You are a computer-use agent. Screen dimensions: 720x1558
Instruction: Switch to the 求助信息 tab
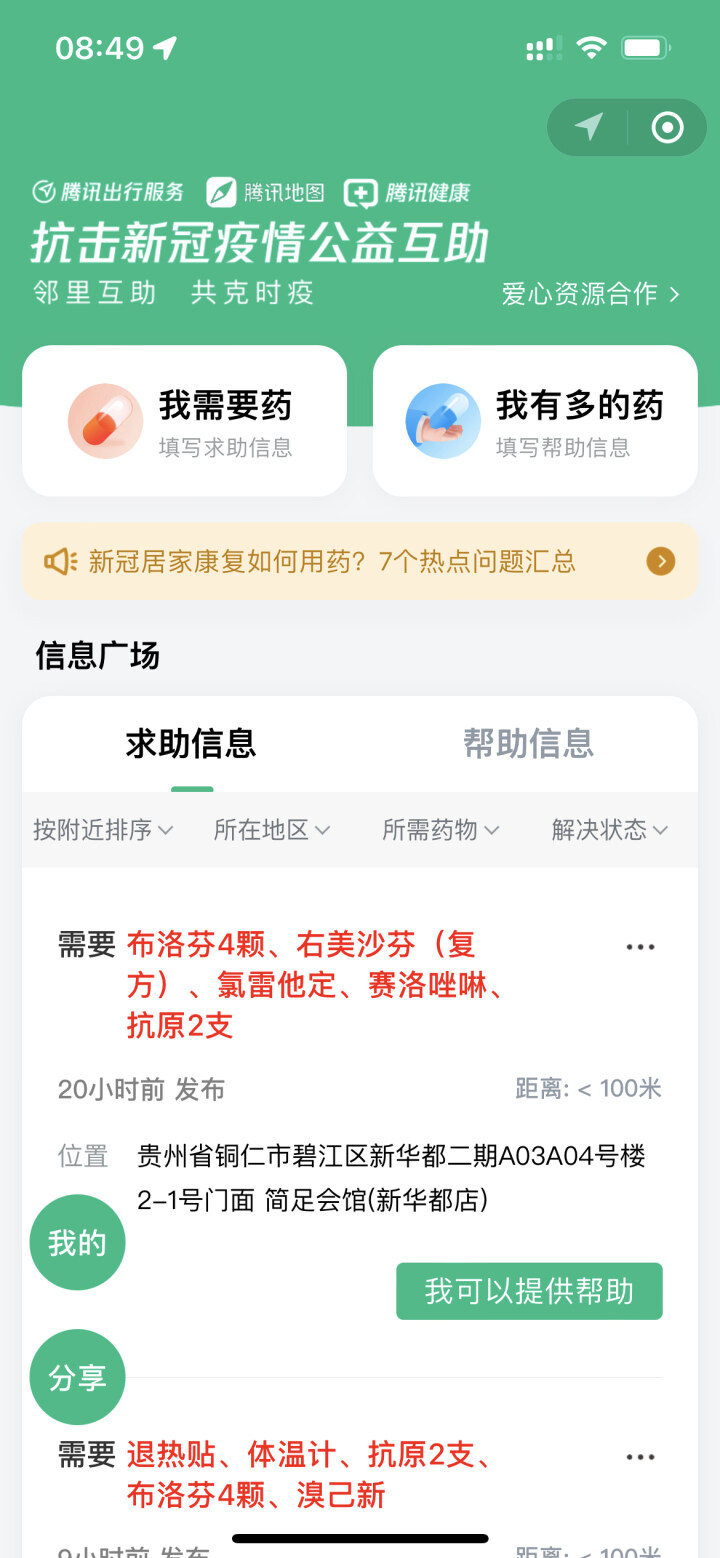191,744
